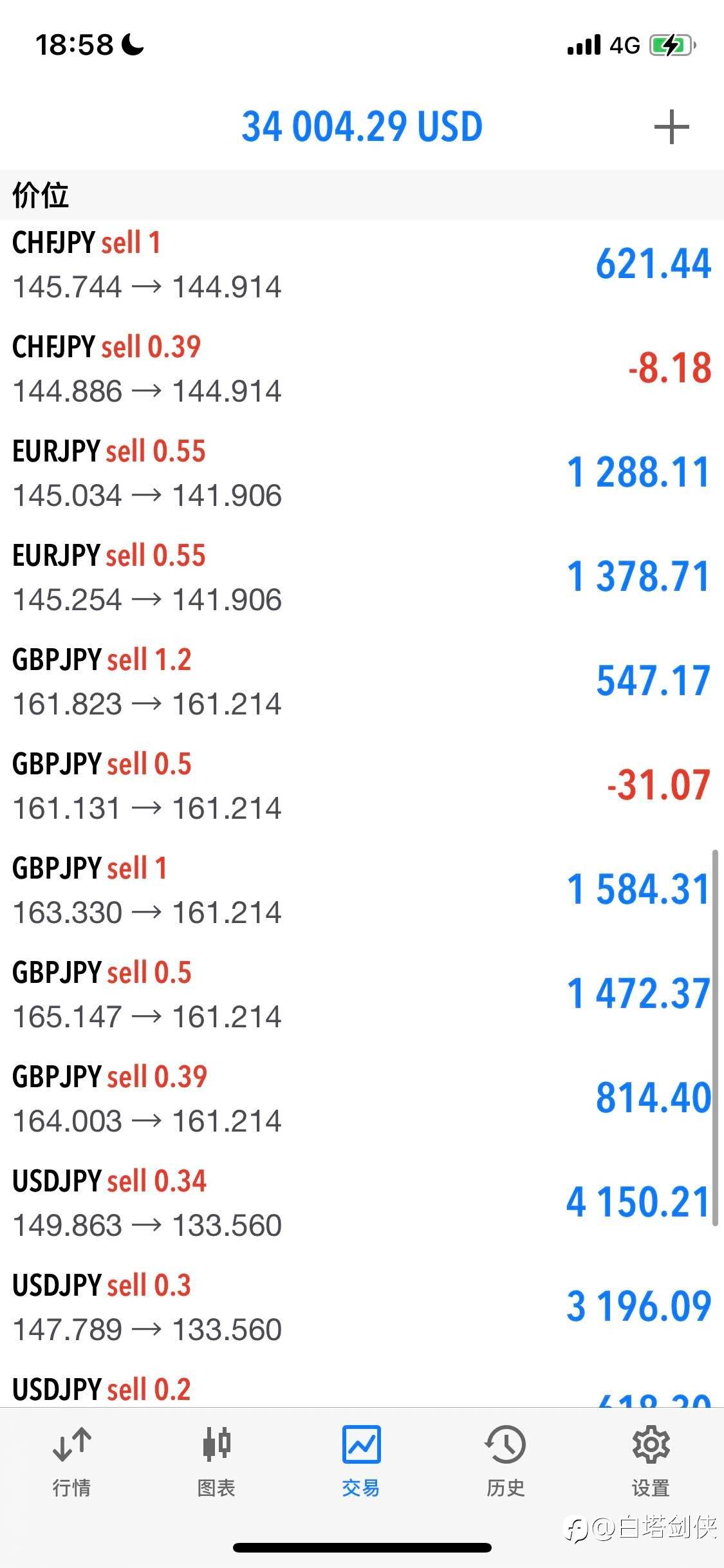This screenshot has height=1568, width=724.
Task: Tap the GBPJPY sell 0.39 position
Action: click(362, 1099)
